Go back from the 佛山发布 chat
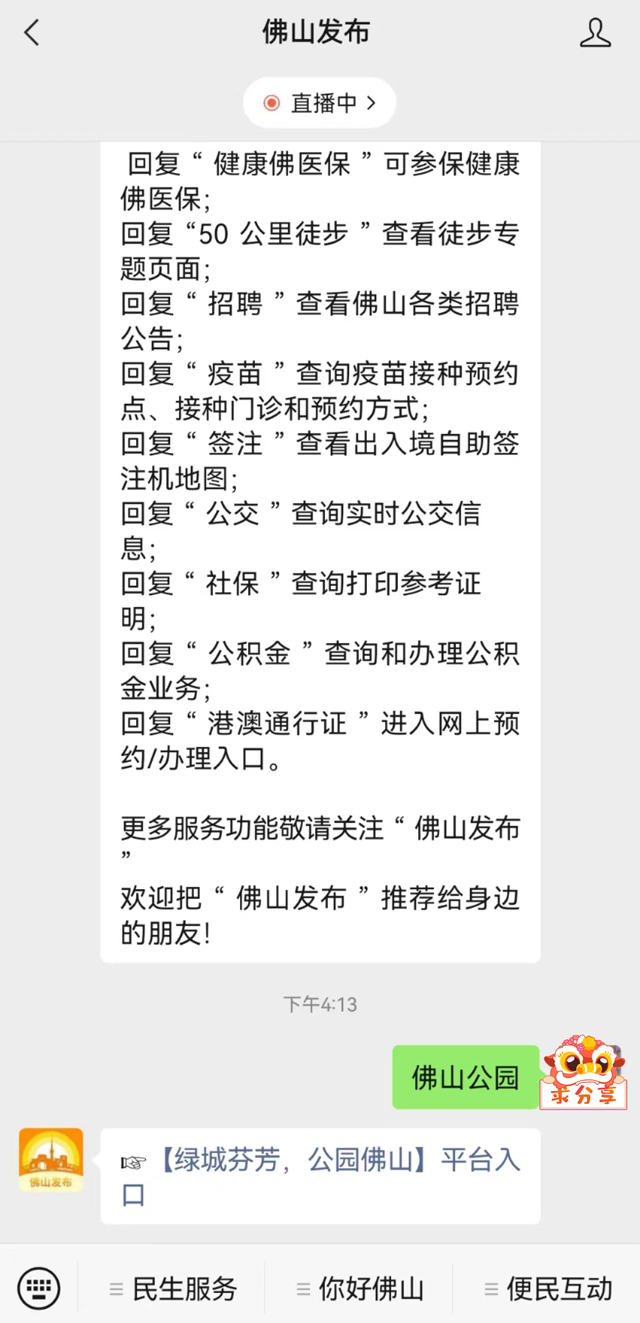This screenshot has width=640, height=1323. (32, 33)
